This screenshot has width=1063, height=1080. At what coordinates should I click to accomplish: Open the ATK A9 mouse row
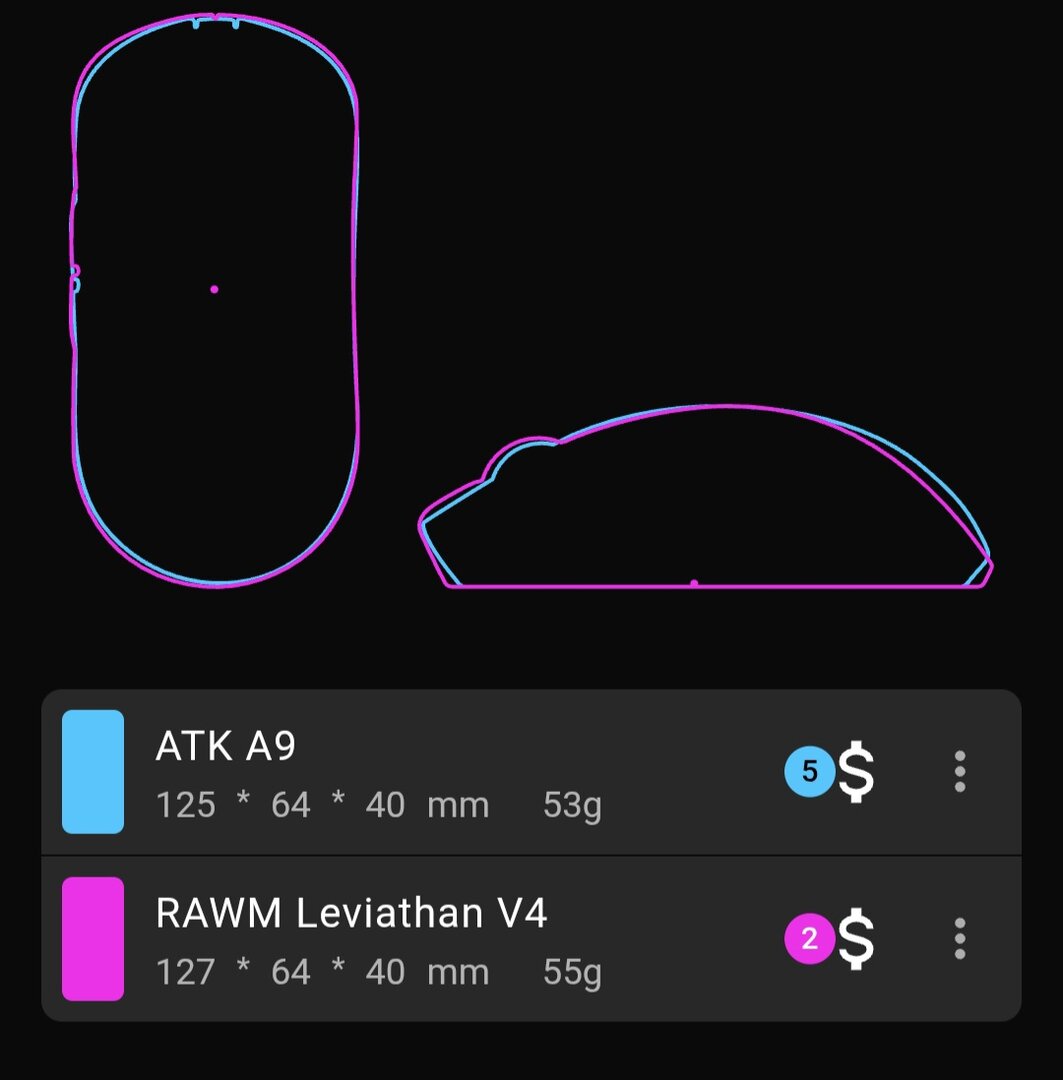400,772
